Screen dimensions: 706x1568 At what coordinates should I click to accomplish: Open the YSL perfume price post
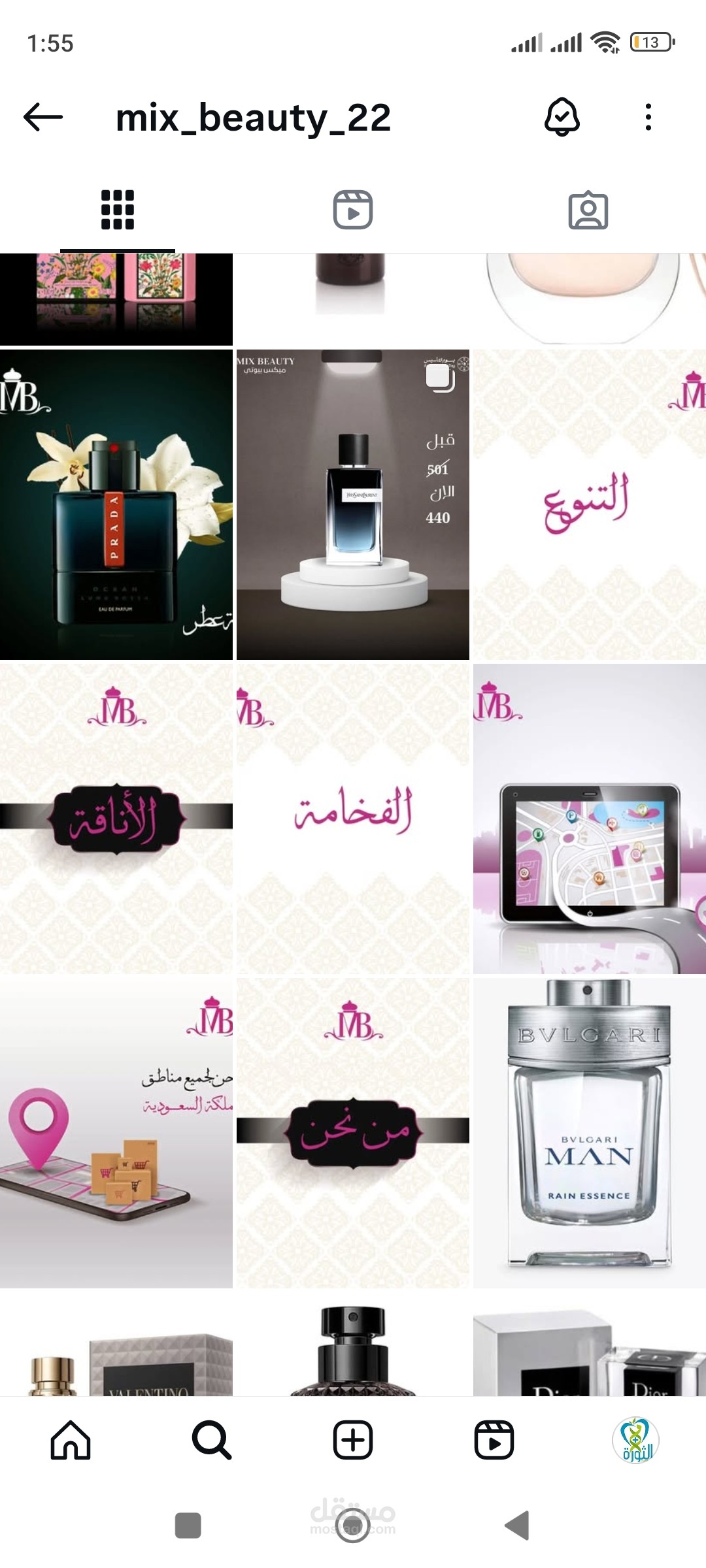353,504
